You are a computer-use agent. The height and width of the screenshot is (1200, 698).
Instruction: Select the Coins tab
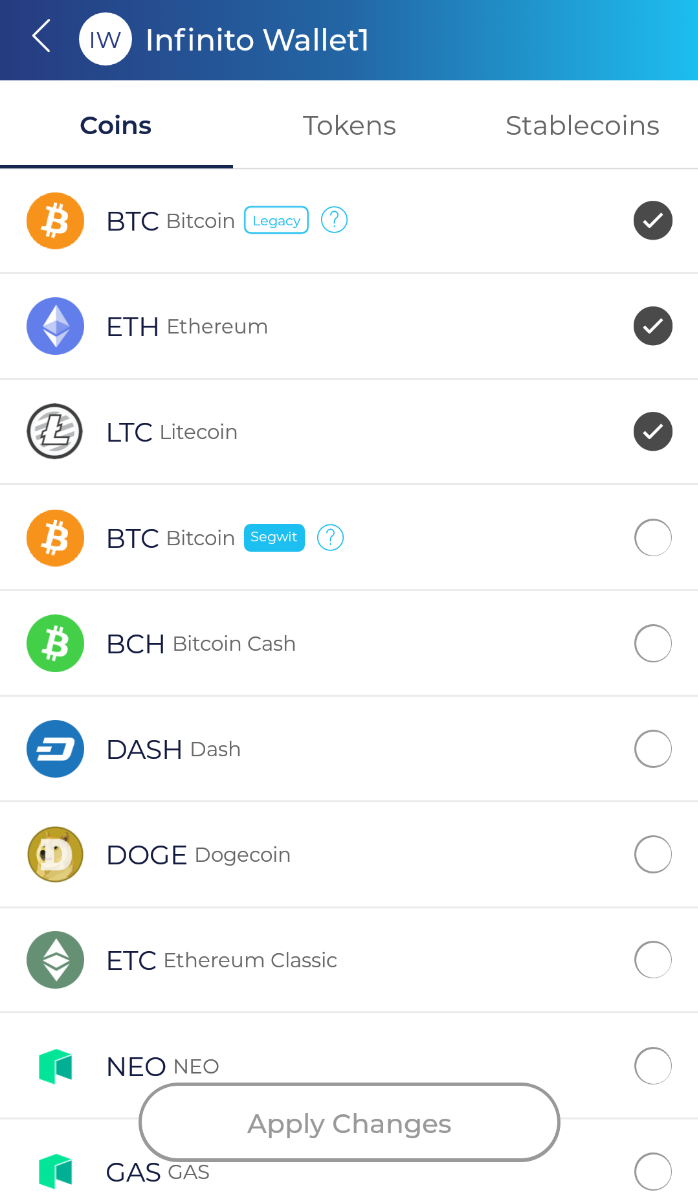(x=116, y=125)
